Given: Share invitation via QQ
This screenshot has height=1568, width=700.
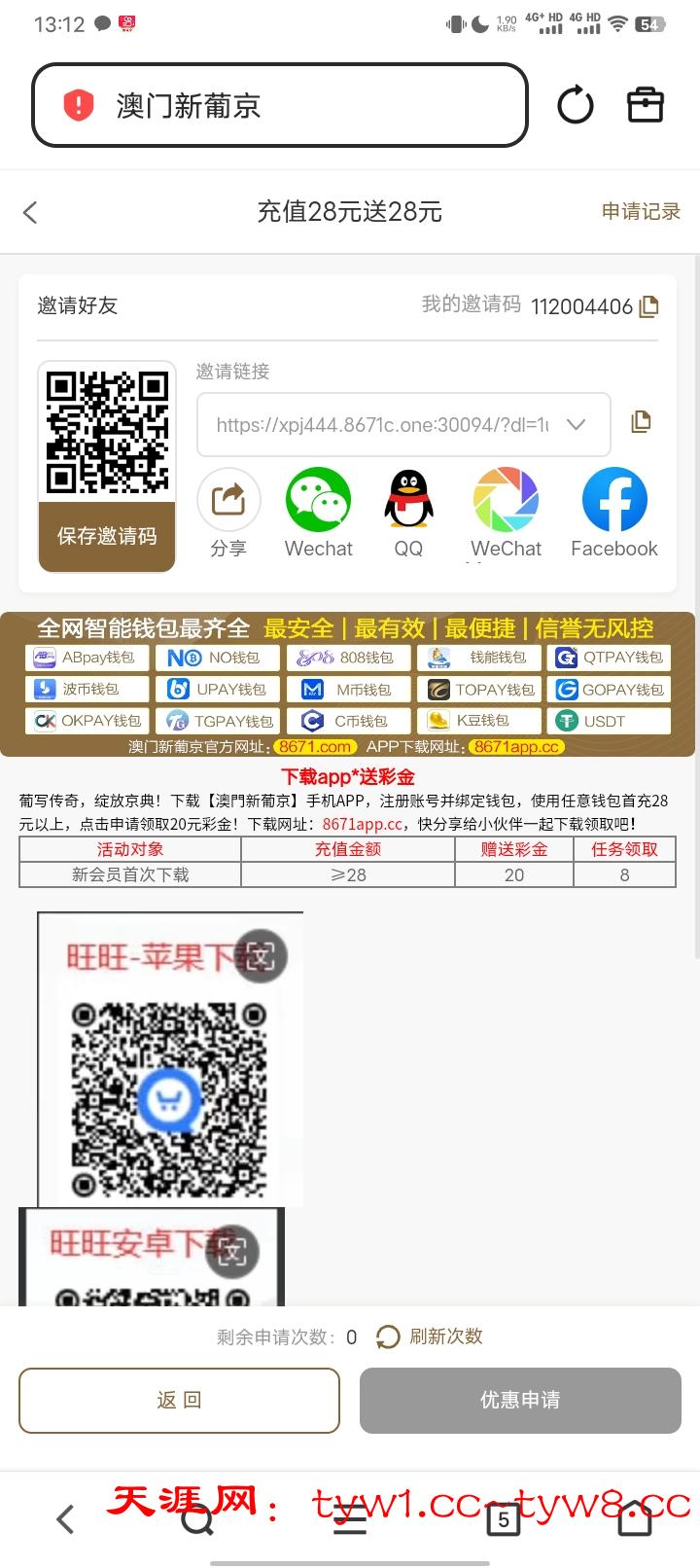Looking at the screenshot, I should coord(408,512).
